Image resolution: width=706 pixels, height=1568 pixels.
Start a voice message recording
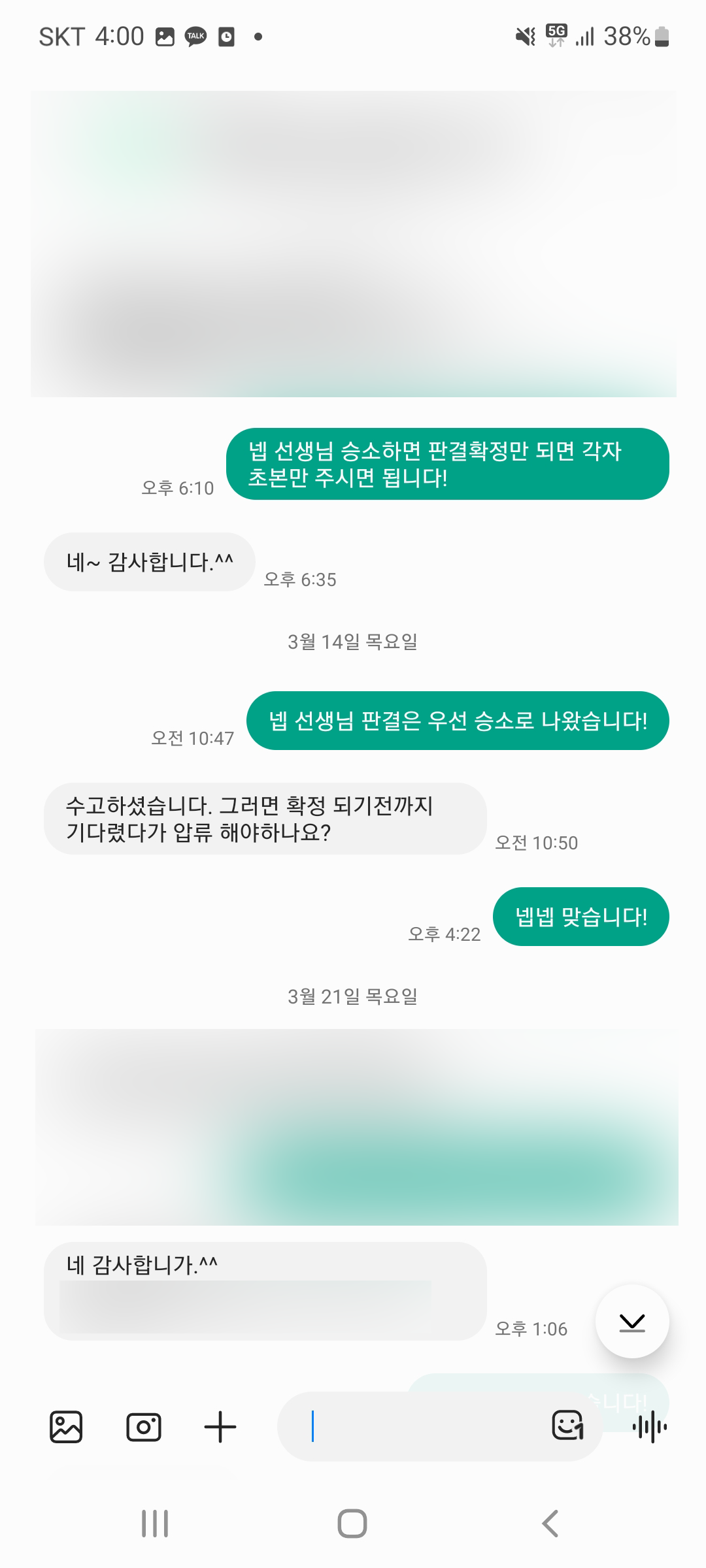[x=650, y=1427]
